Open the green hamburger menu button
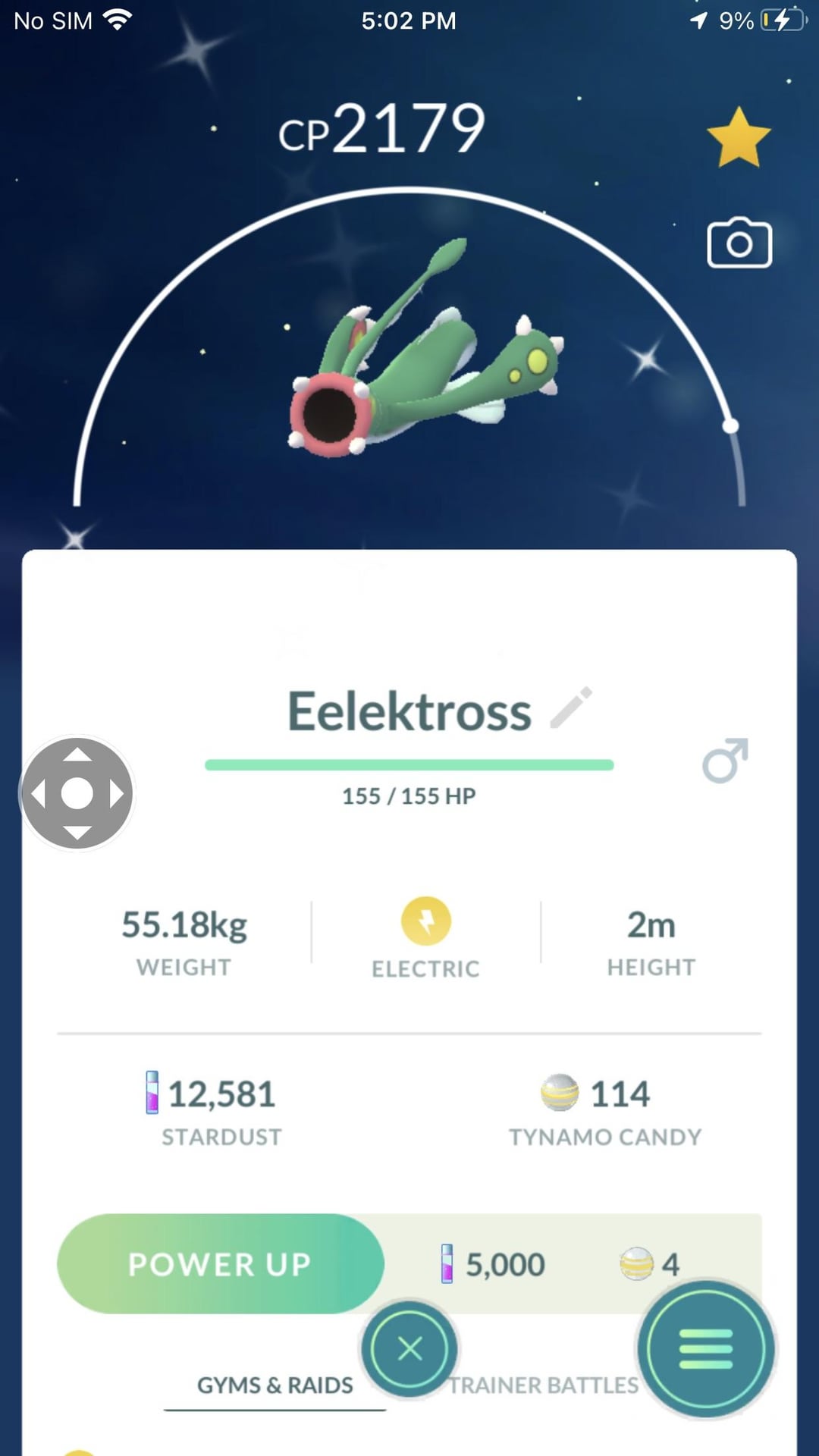Viewport: 819px width, 1456px height. (x=705, y=1349)
